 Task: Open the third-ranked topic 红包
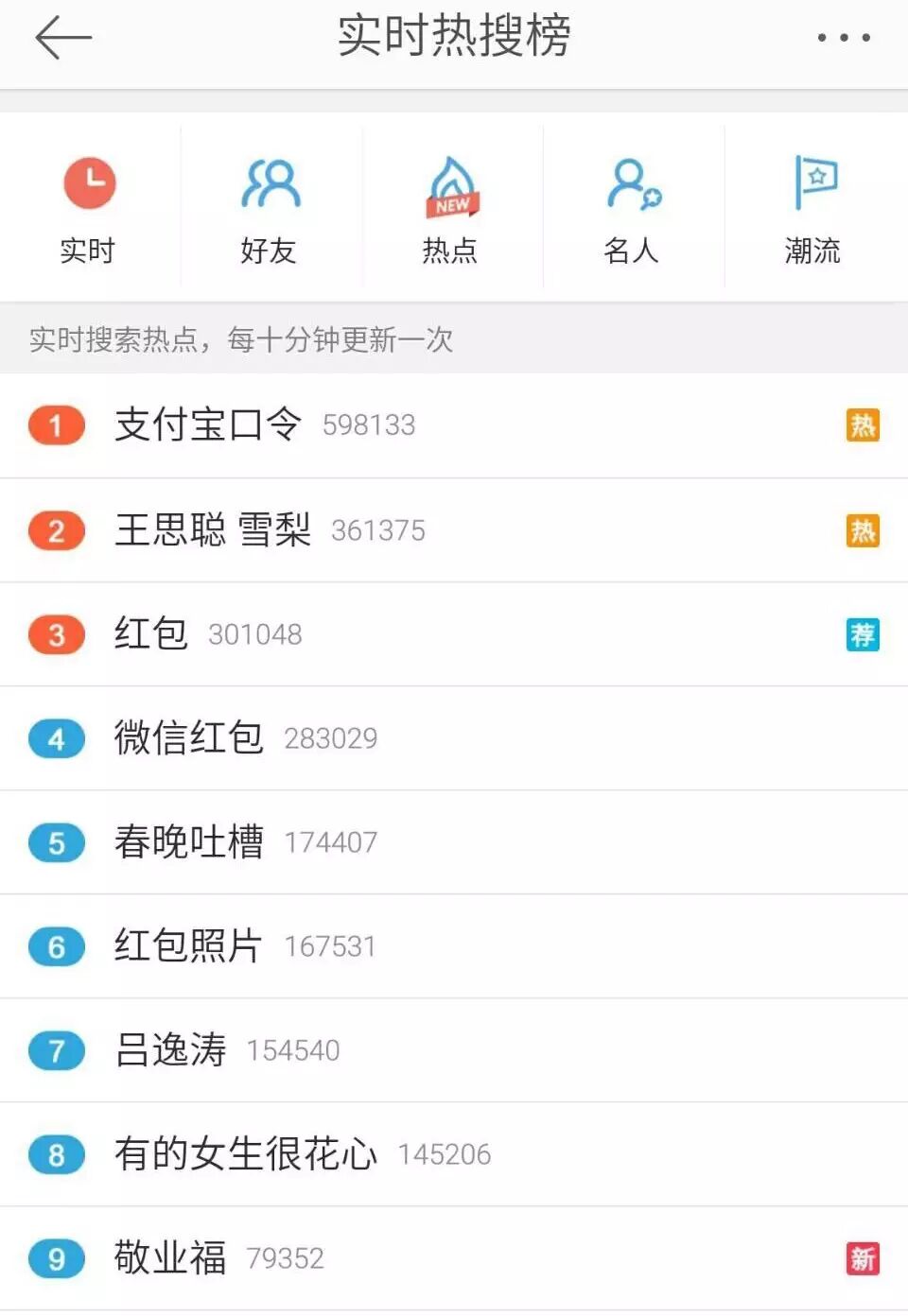(151, 634)
